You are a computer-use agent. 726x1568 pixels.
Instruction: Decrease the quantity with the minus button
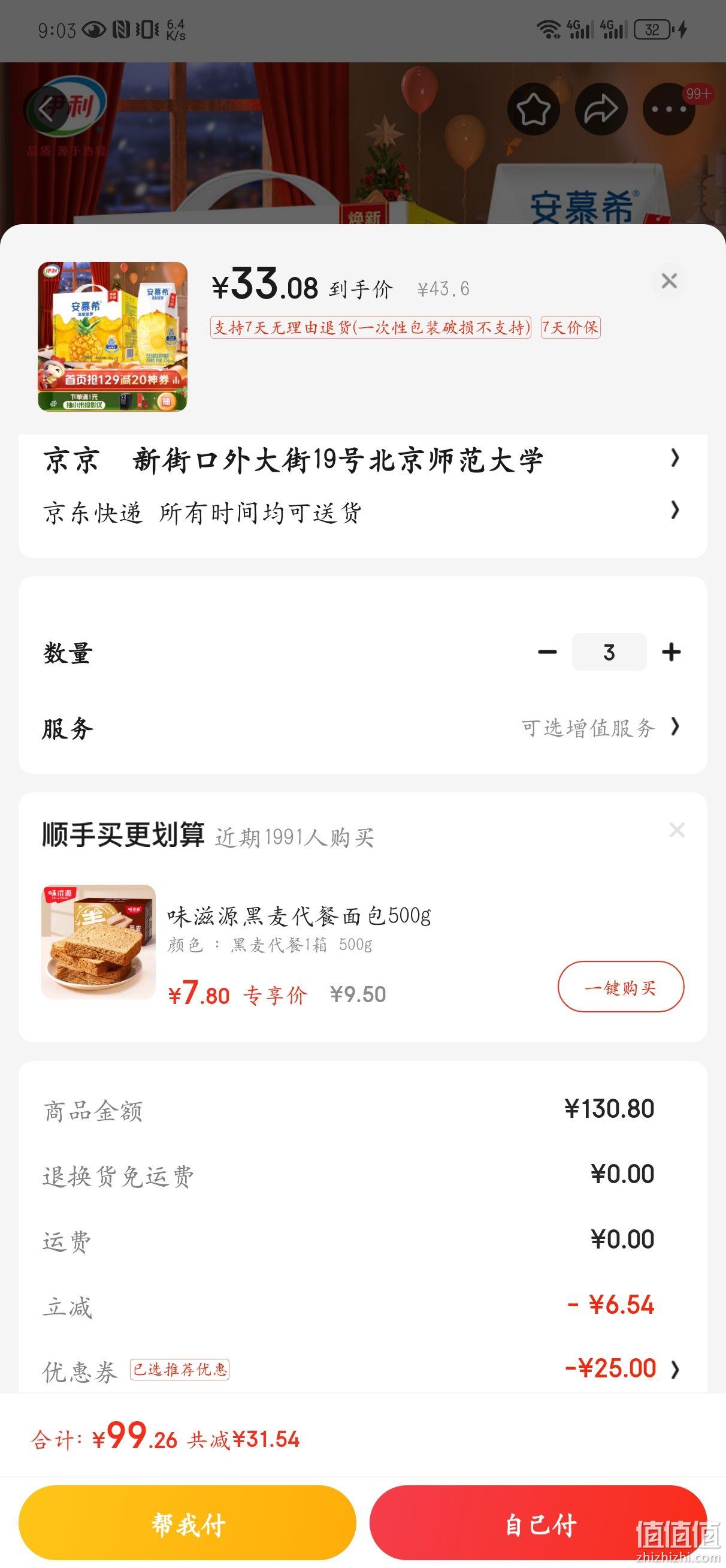point(547,652)
